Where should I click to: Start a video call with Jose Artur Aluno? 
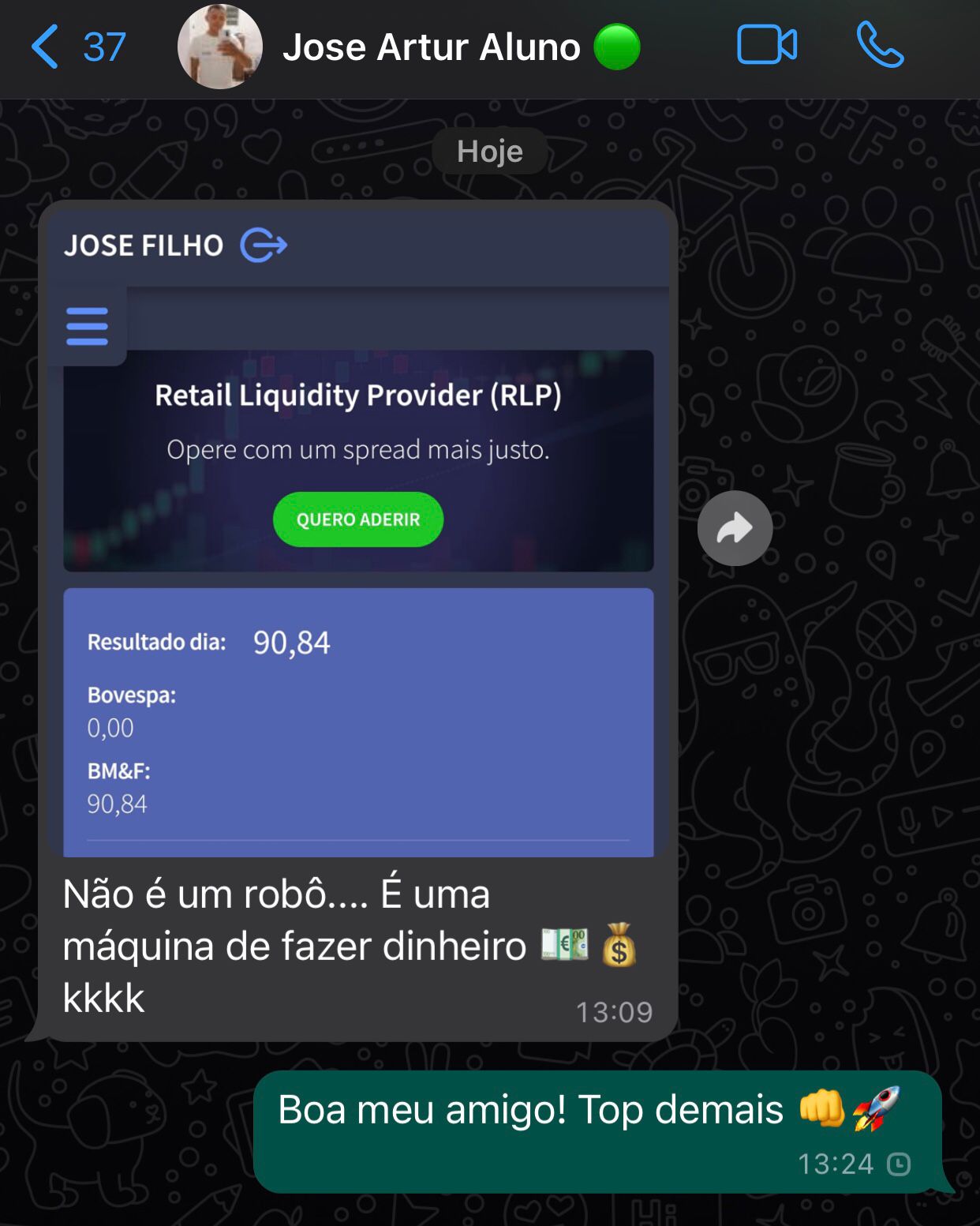click(x=766, y=45)
